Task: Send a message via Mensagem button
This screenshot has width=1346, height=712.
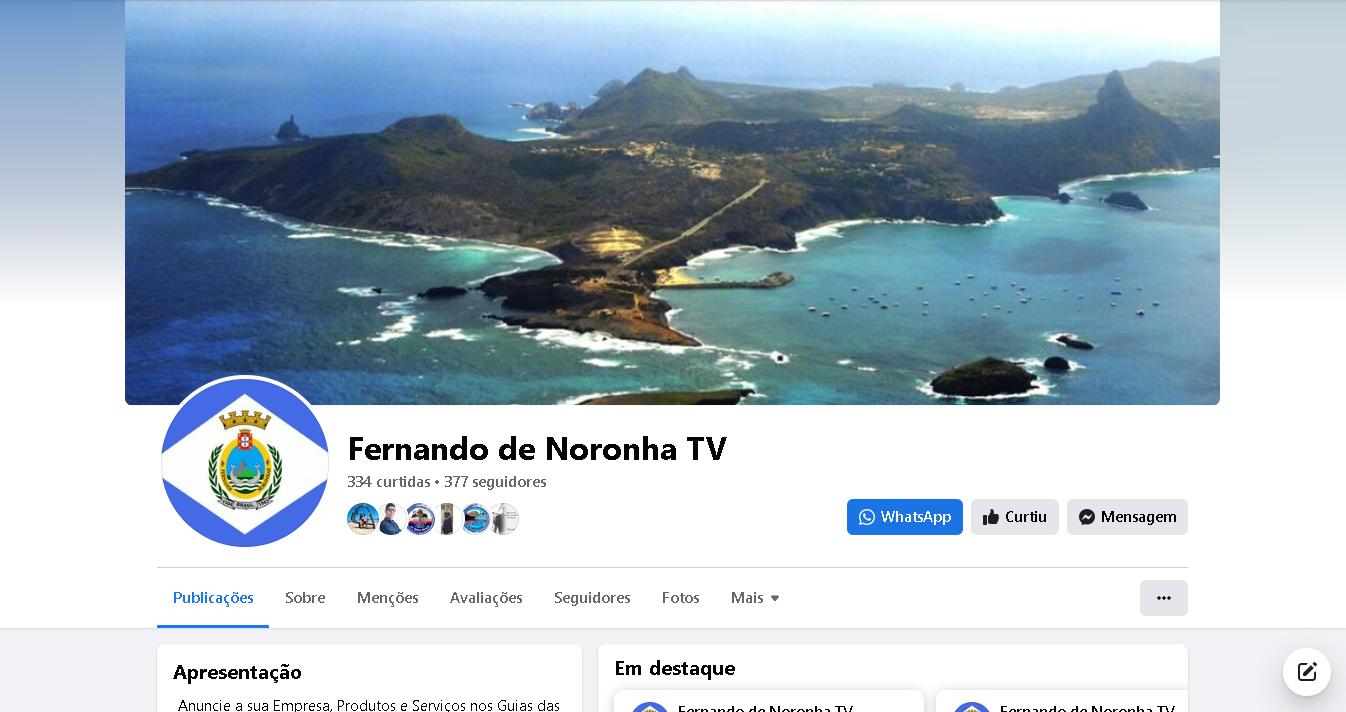Action: [x=1127, y=517]
